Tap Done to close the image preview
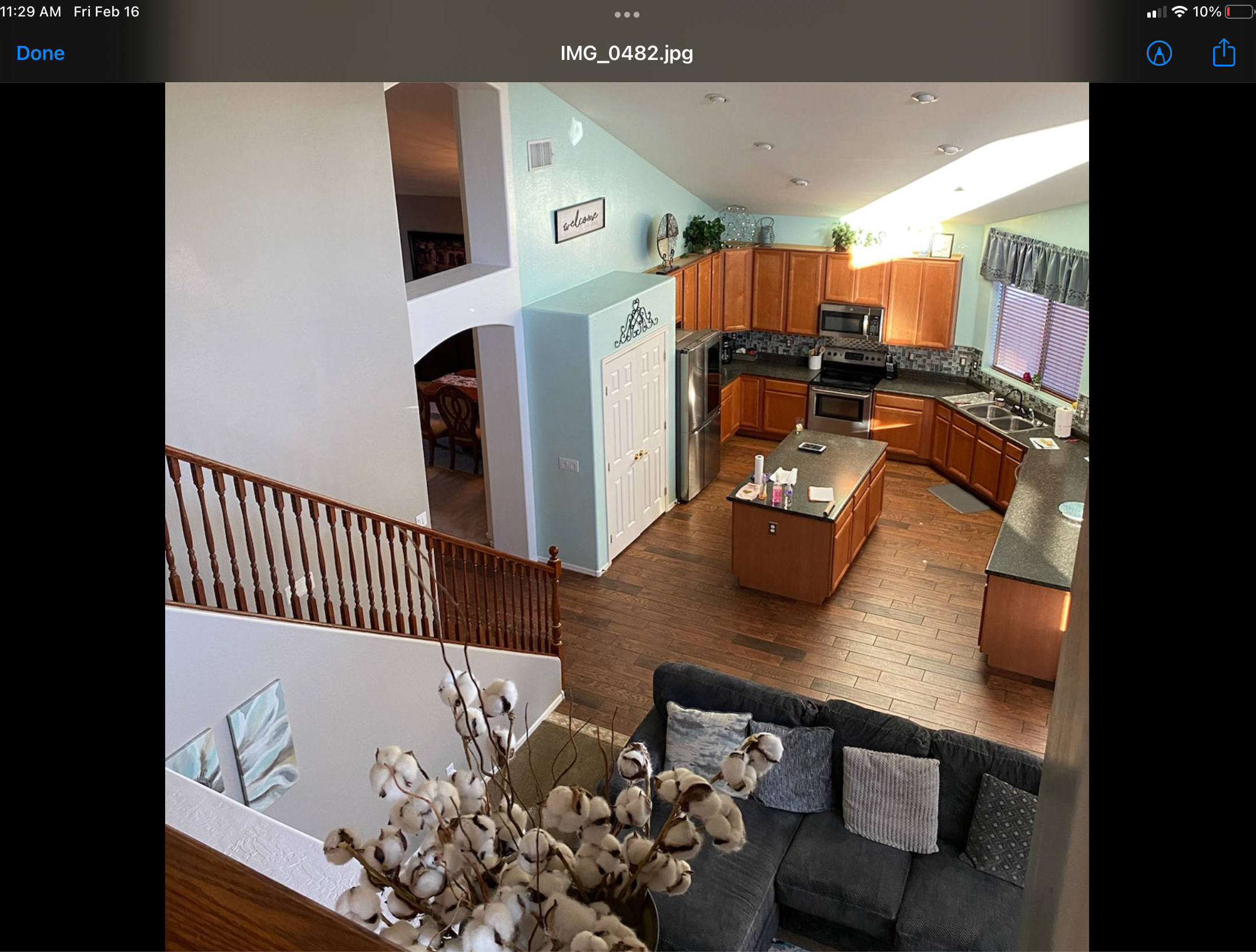Viewport: 1256px width, 952px height. (40, 53)
